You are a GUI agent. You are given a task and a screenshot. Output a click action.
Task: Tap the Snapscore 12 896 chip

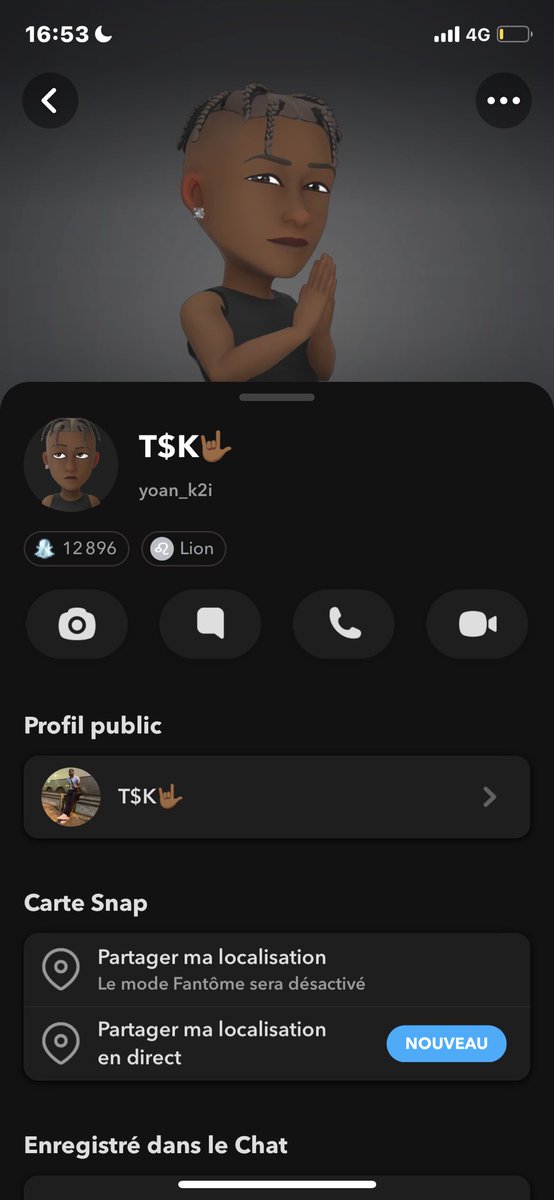77,548
